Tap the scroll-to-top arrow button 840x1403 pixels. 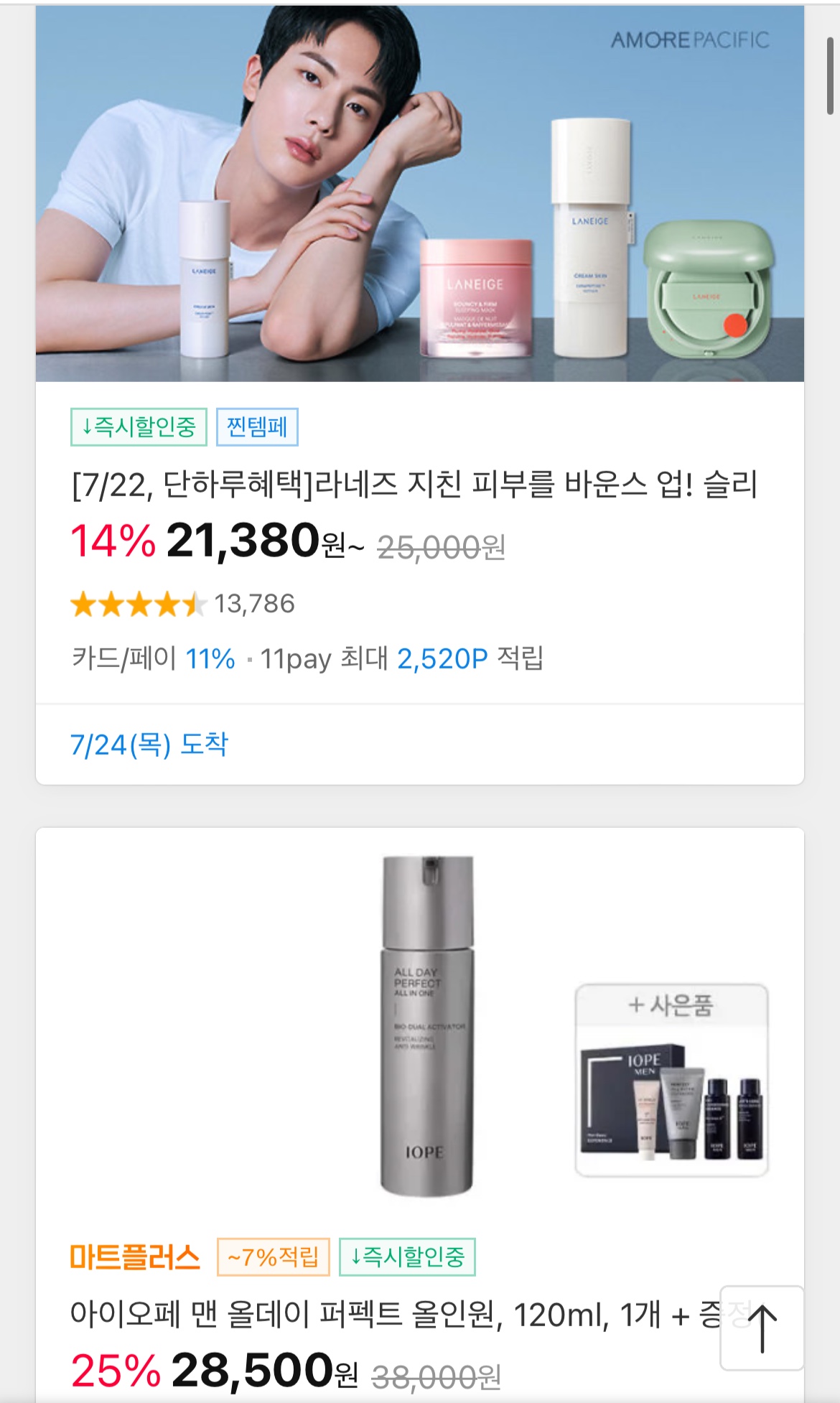pos(762,1328)
